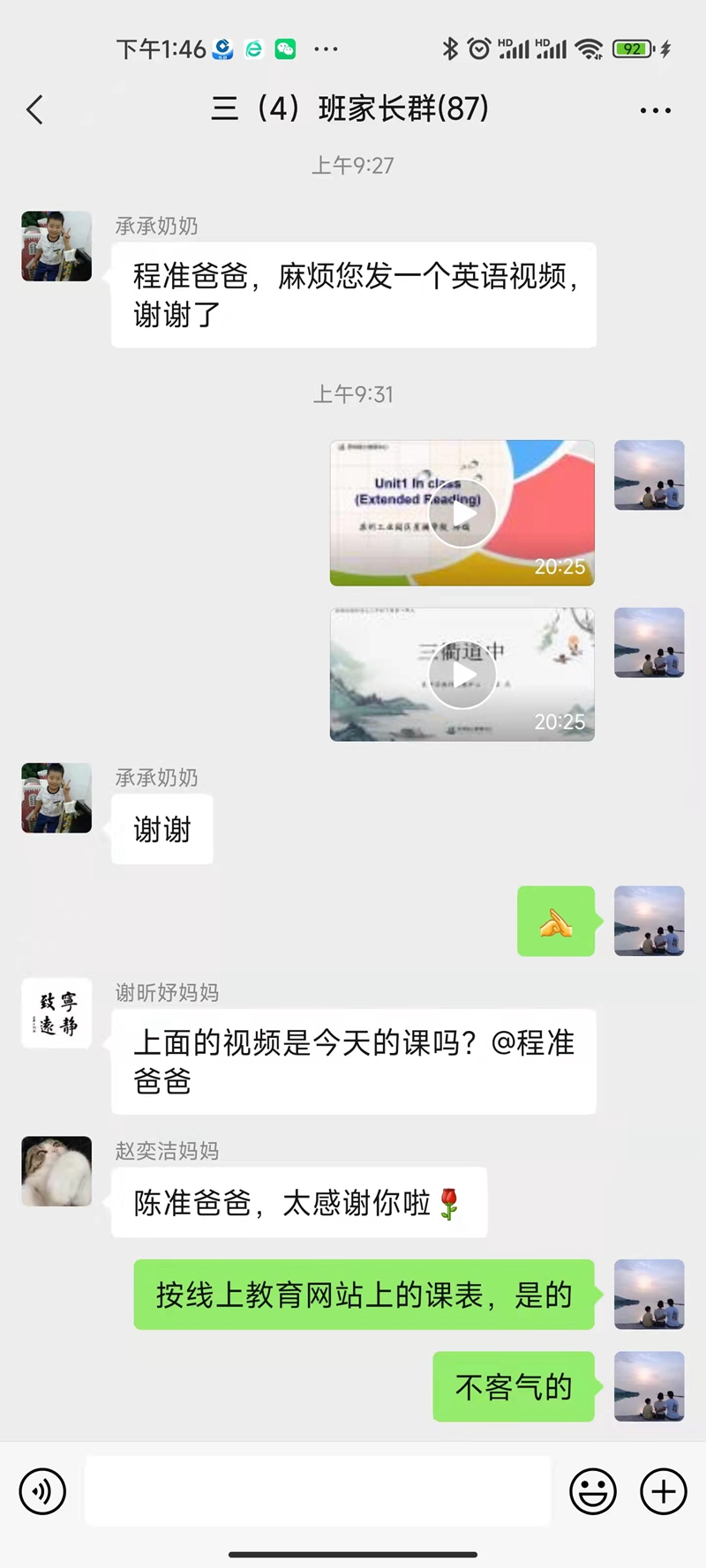Switch to voice message input
The image size is (706, 1568).
[x=42, y=1491]
